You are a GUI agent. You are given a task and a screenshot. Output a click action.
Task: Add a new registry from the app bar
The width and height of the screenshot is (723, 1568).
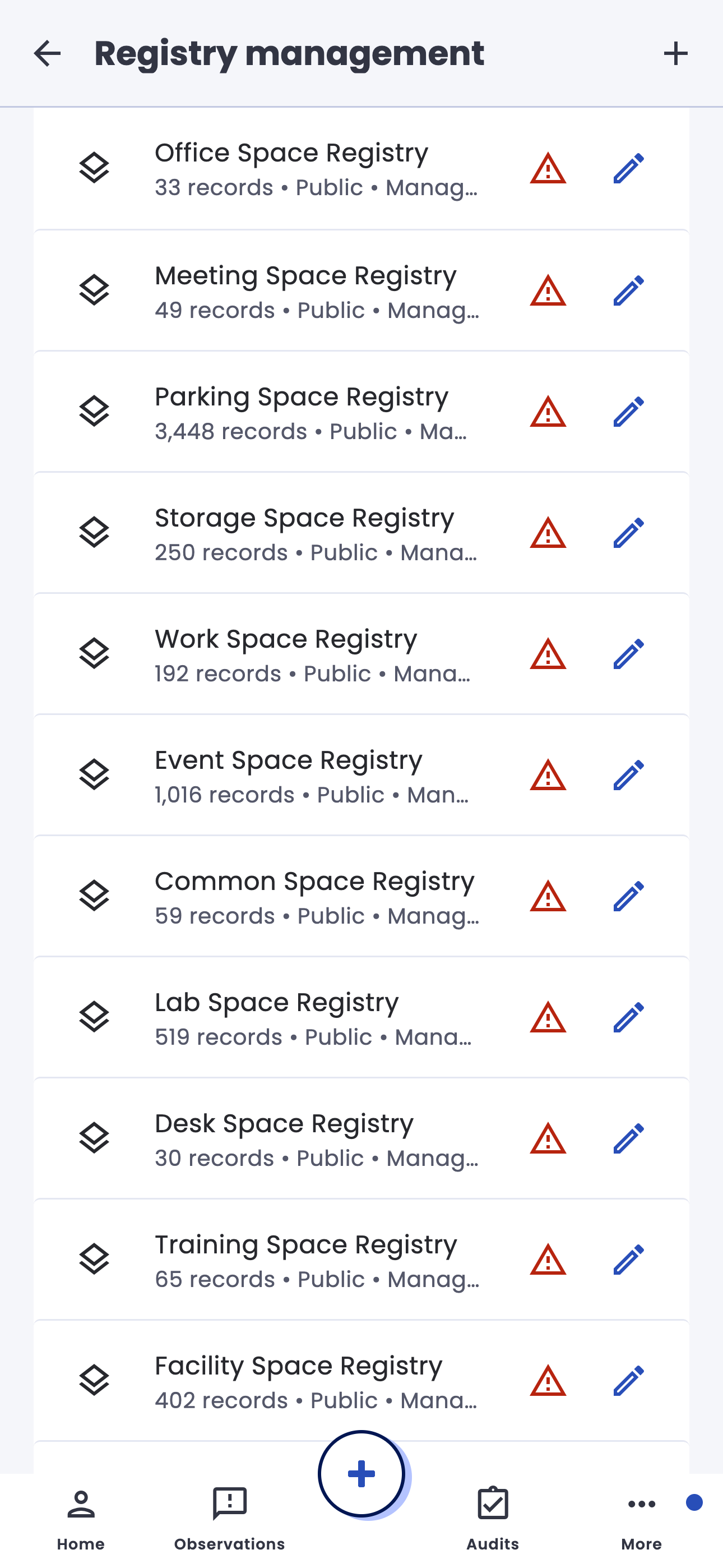[x=675, y=54]
